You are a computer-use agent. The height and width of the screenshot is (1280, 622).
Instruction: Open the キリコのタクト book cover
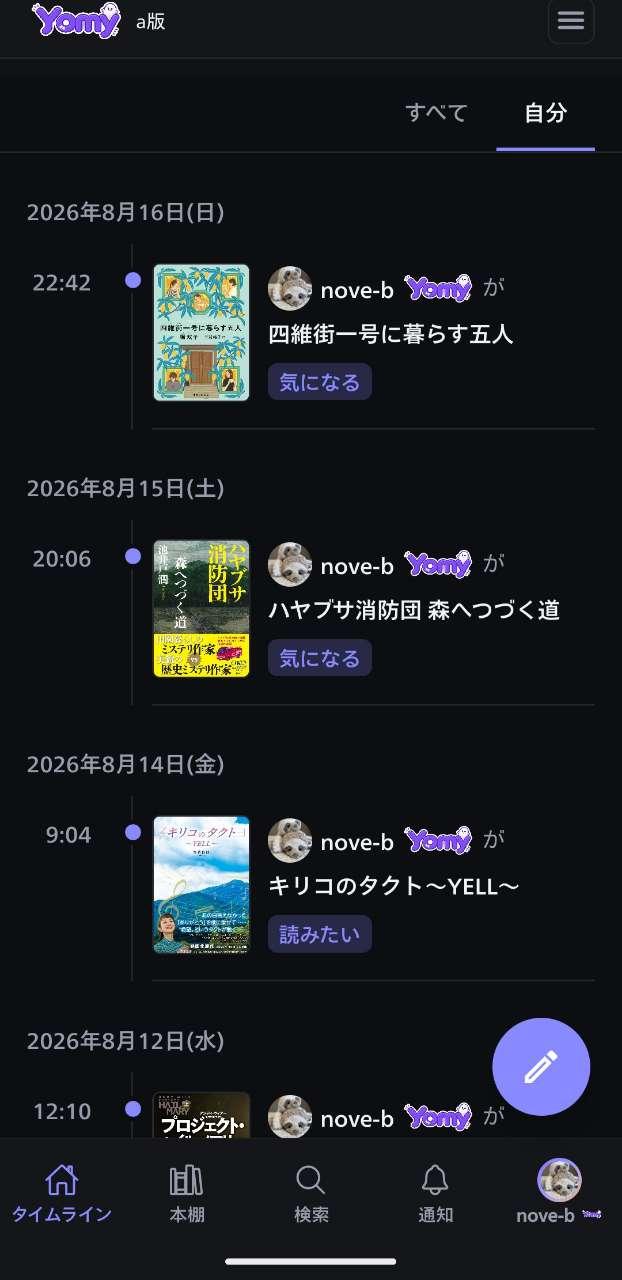coord(201,884)
